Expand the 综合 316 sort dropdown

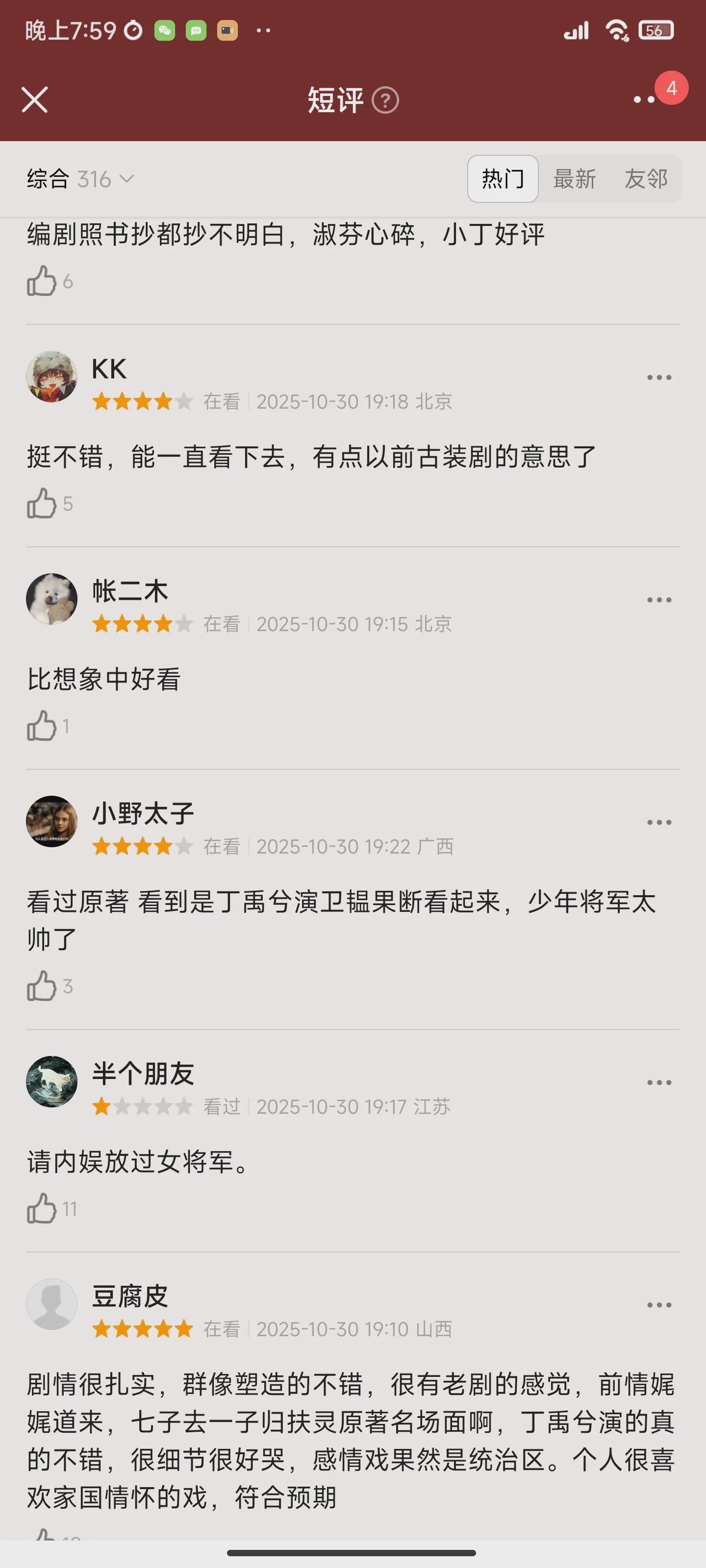click(80, 179)
